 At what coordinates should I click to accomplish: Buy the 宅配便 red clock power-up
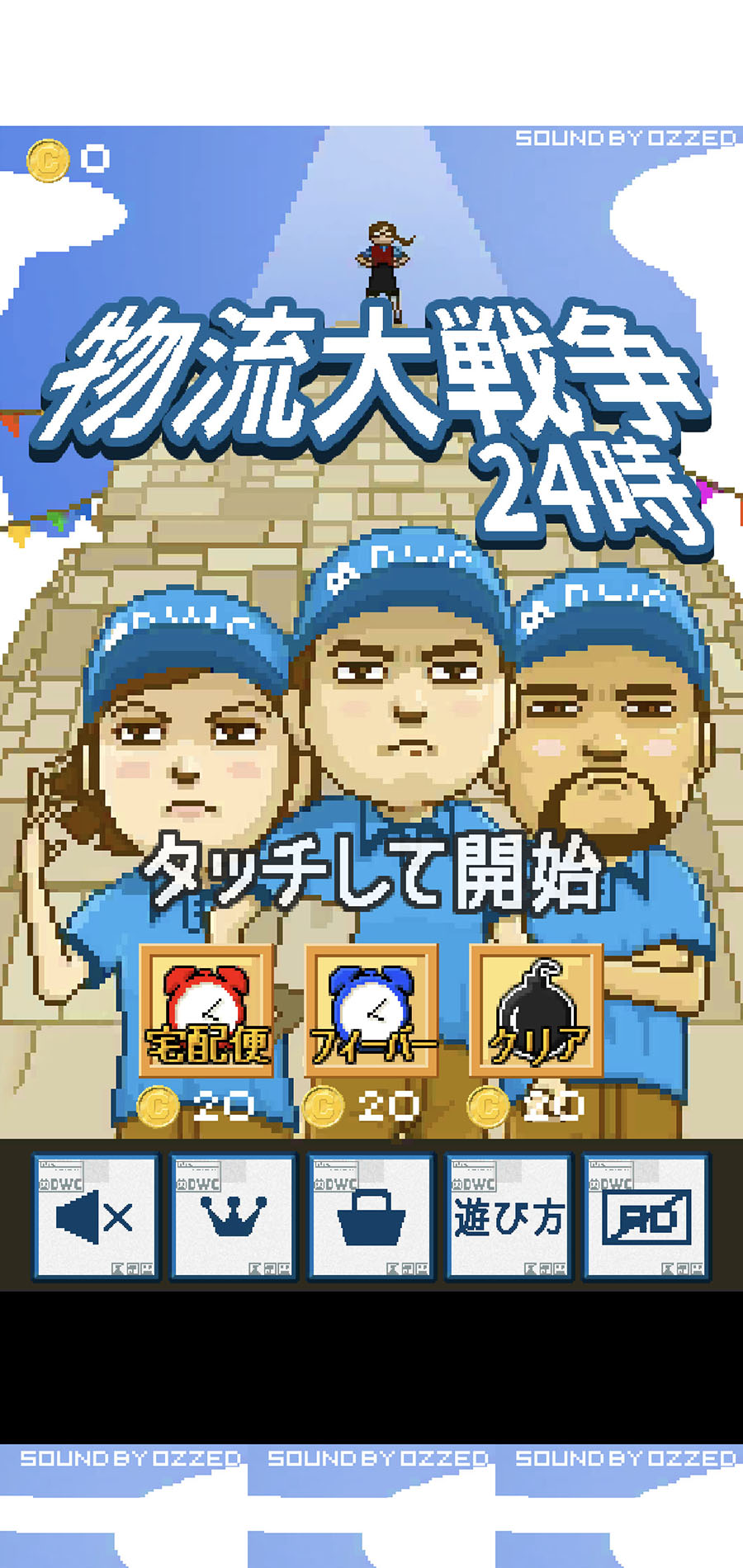click(x=206, y=1011)
